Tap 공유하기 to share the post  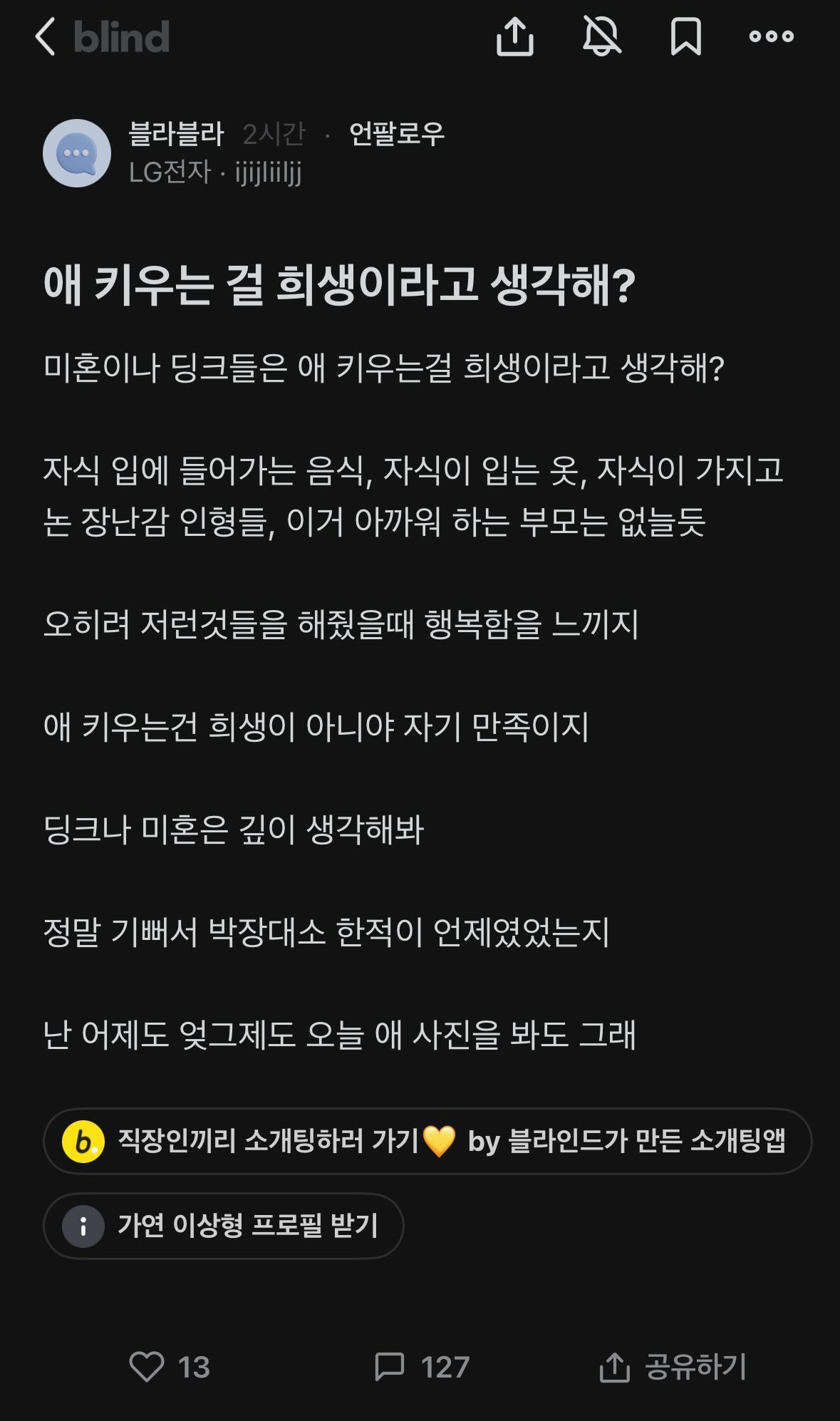pyautogui.click(x=673, y=1366)
